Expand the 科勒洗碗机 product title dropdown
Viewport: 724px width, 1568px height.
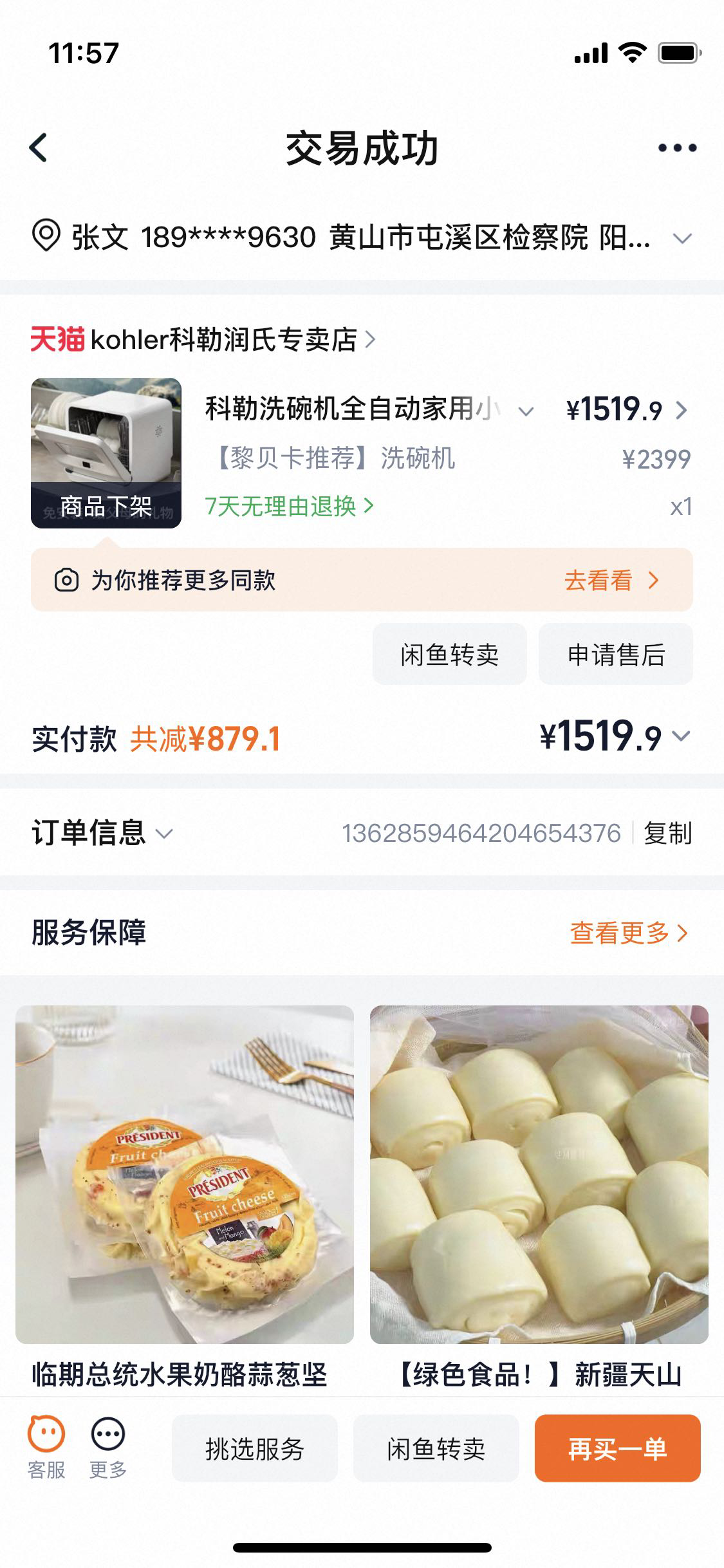(x=526, y=411)
